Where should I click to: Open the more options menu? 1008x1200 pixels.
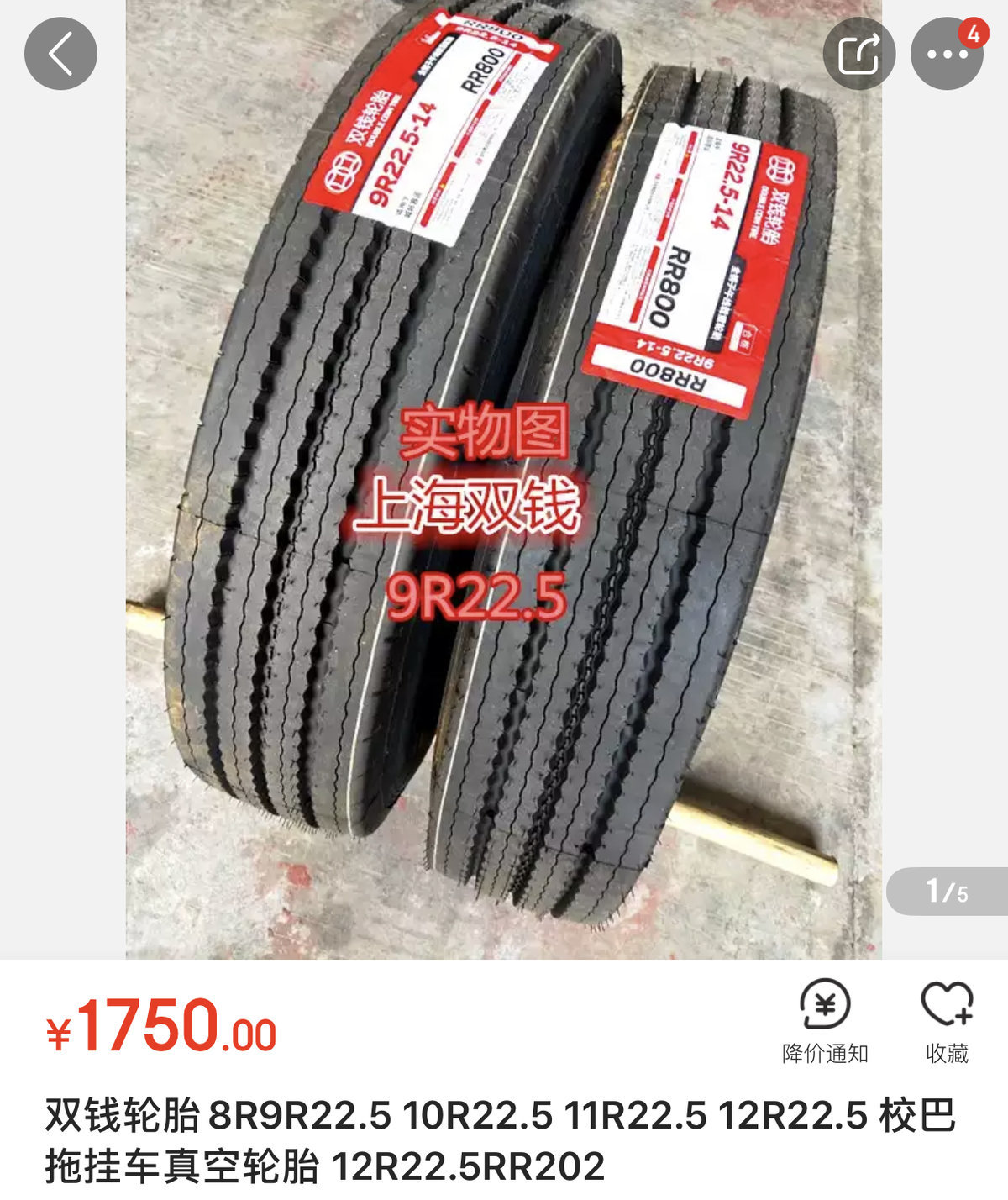(947, 54)
